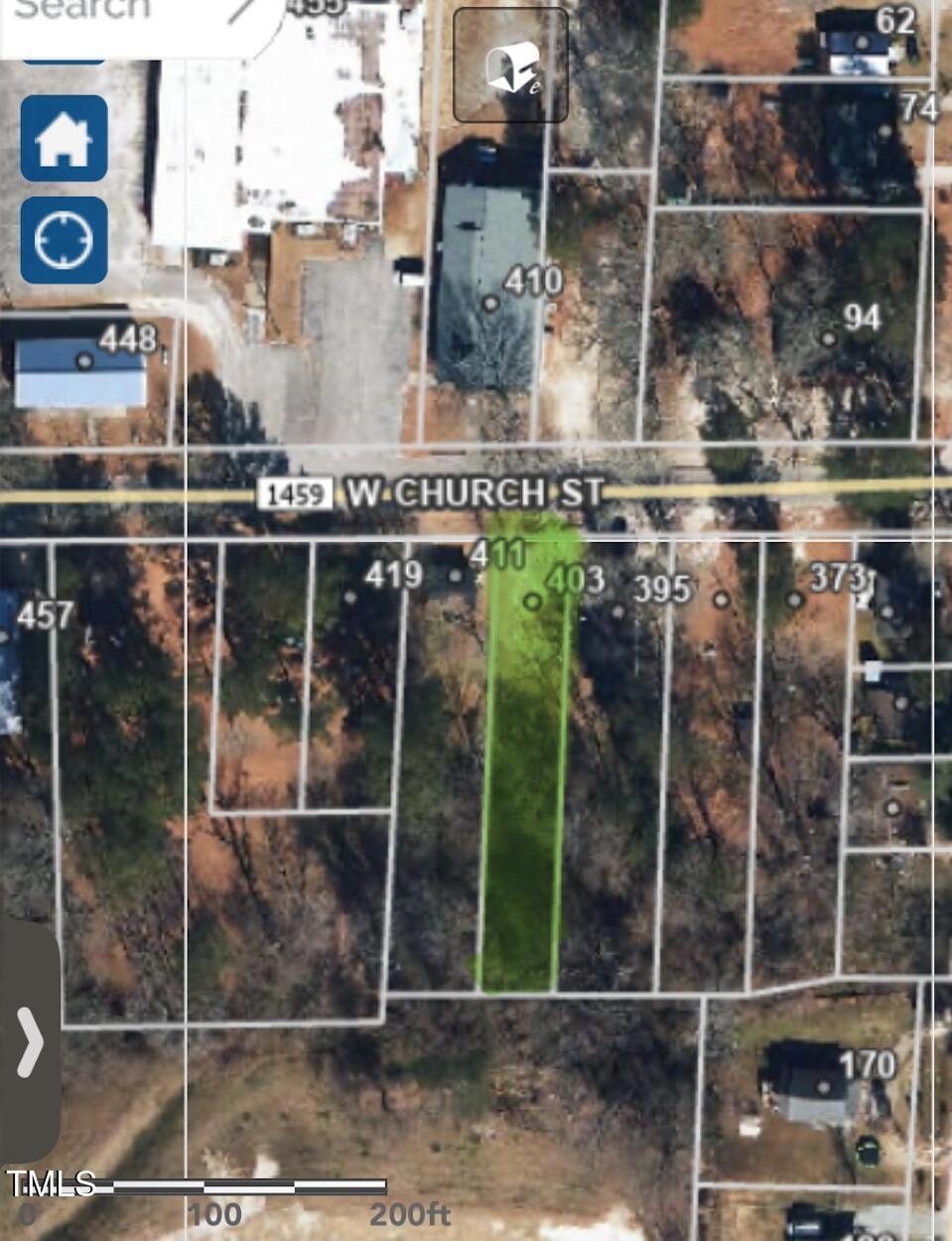Open the mailbox icon tool
The image size is (952, 1241).
(510, 66)
